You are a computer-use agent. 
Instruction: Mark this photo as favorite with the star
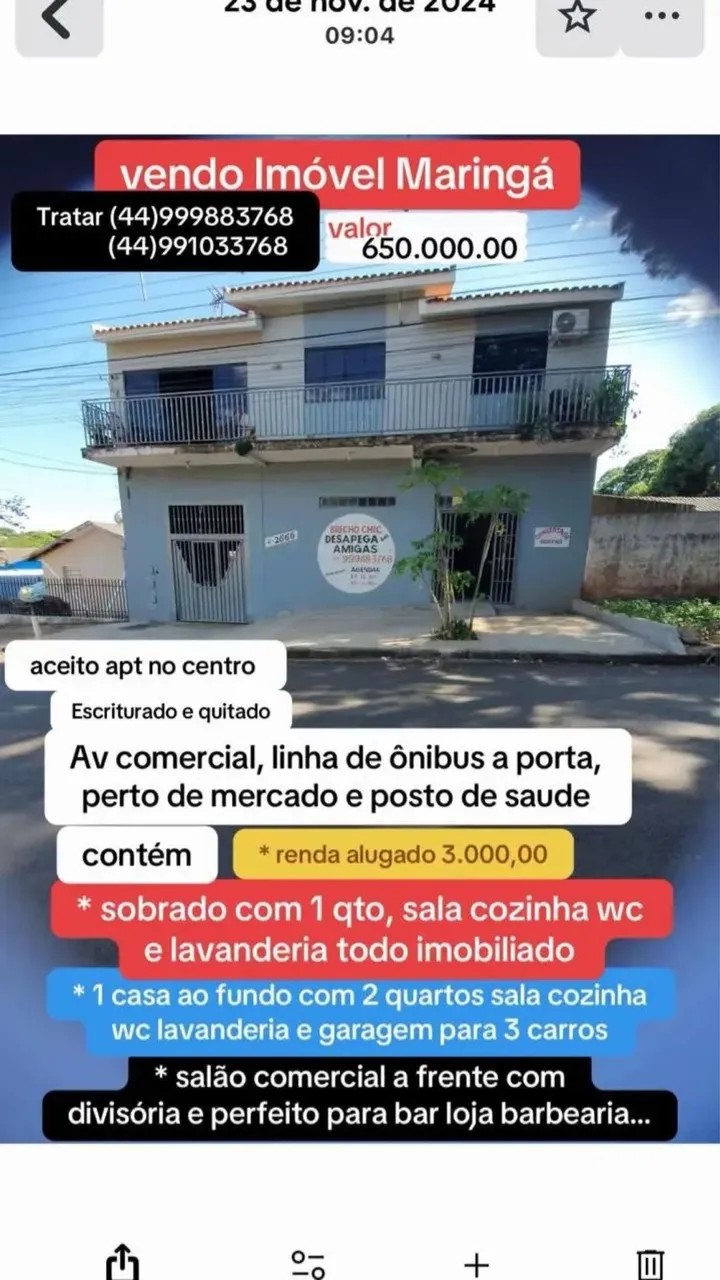577,18
